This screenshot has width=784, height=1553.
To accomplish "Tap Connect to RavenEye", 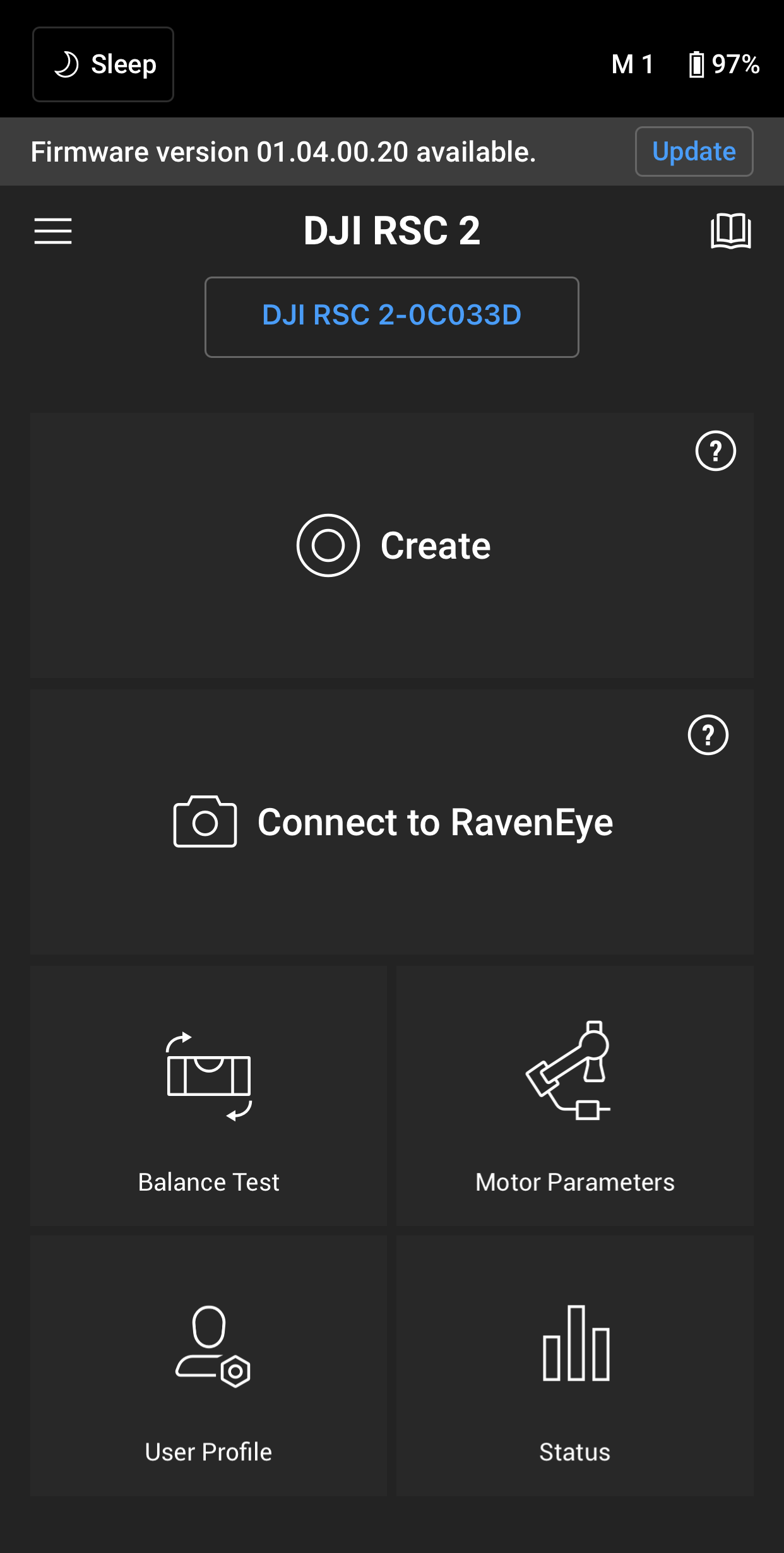I will 391,822.
